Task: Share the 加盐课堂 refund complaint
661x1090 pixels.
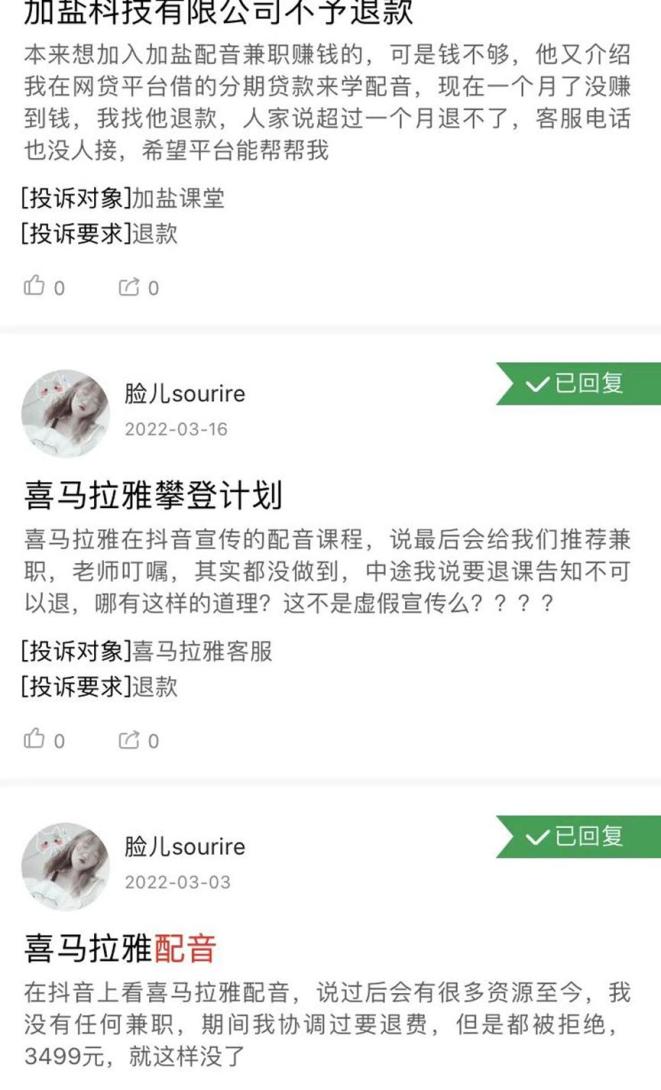Action: [129, 287]
